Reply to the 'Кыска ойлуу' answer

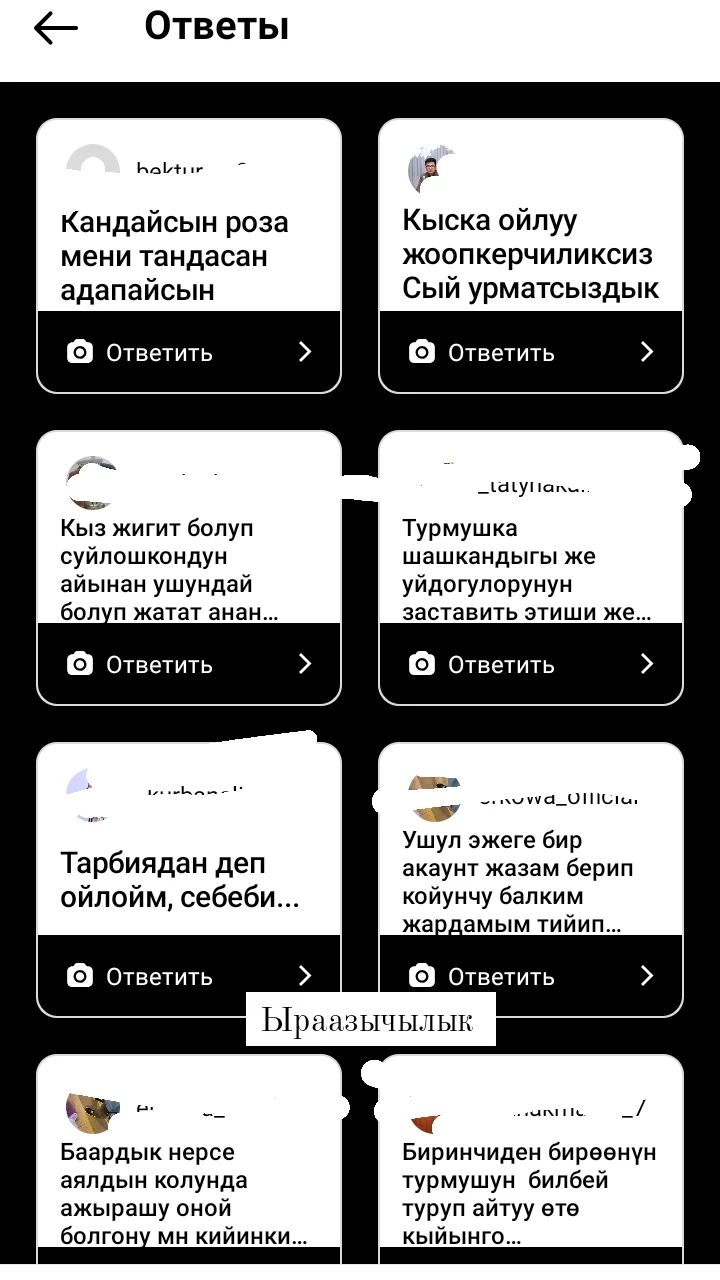[x=531, y=352]
